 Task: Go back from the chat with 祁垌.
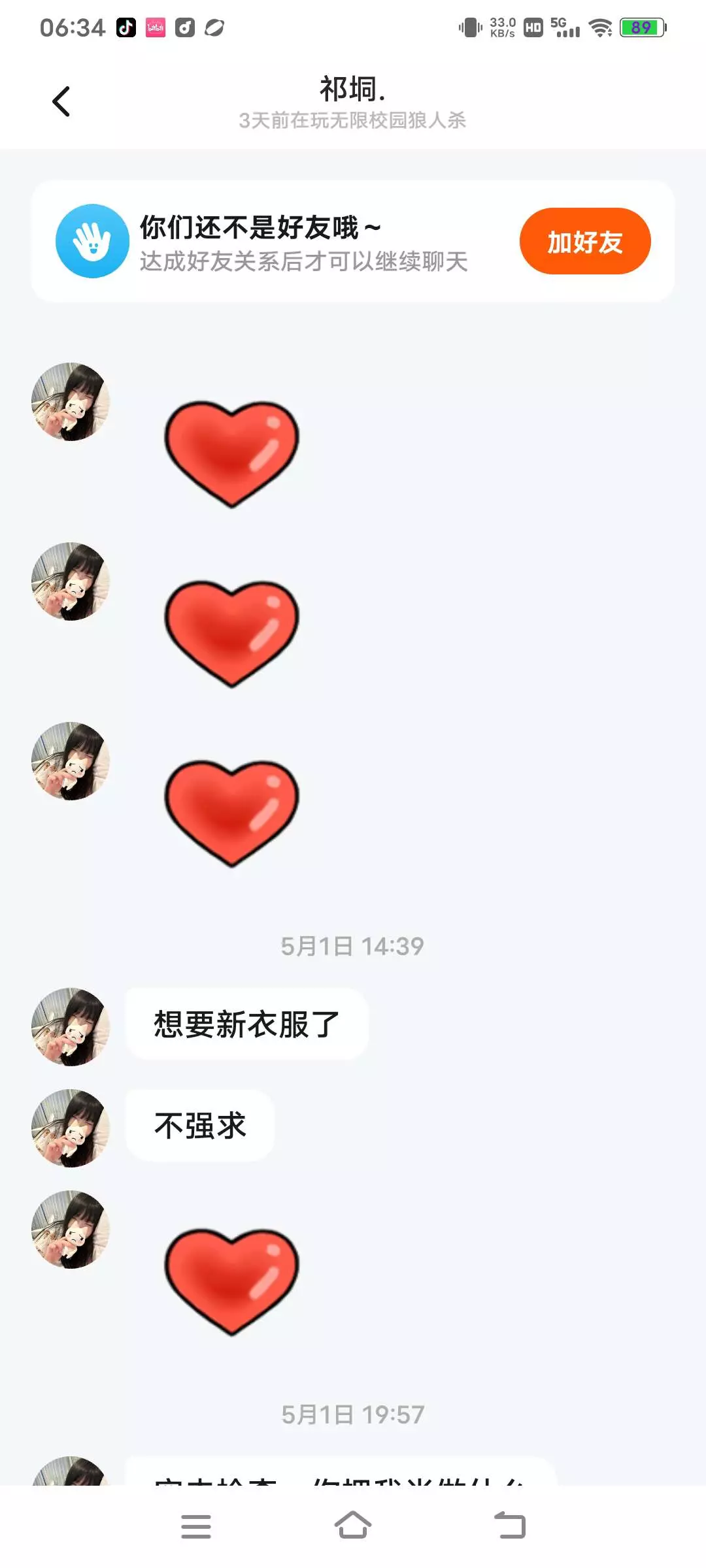(61, 102)
